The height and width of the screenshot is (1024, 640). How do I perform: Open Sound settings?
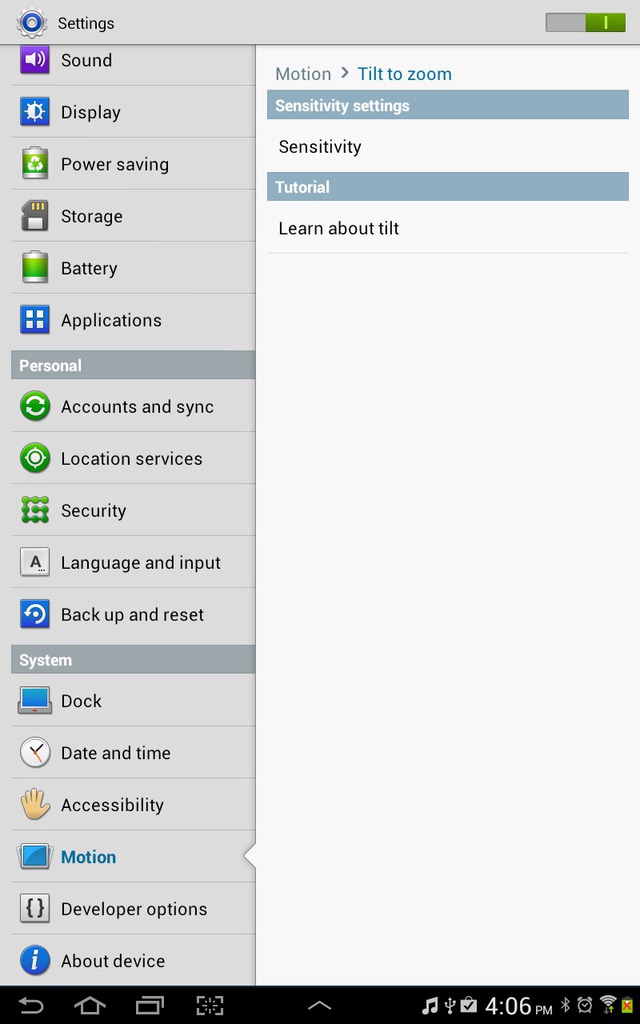(x=133, y=63)
